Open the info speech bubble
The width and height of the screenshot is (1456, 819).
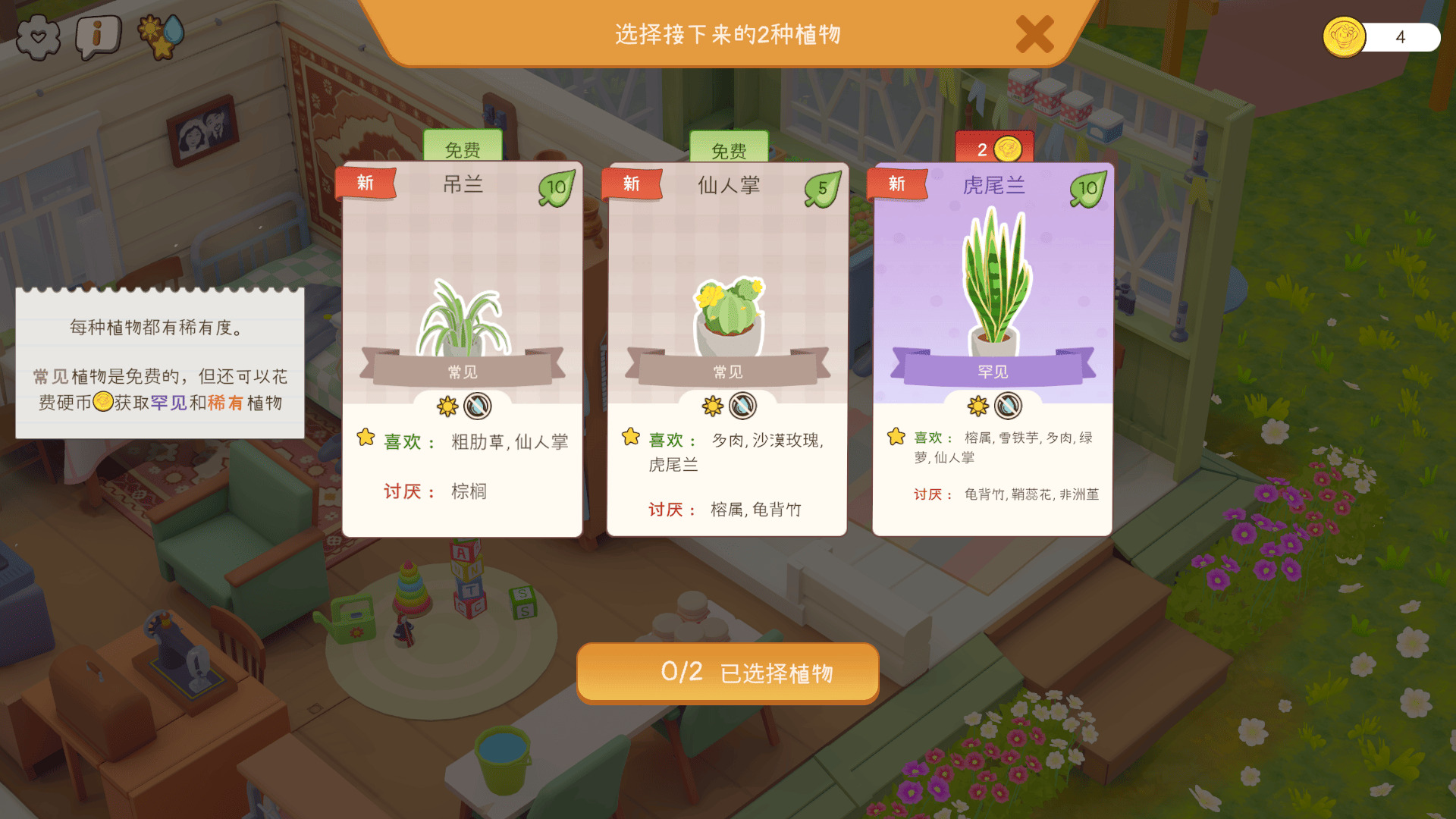point(99,36)
